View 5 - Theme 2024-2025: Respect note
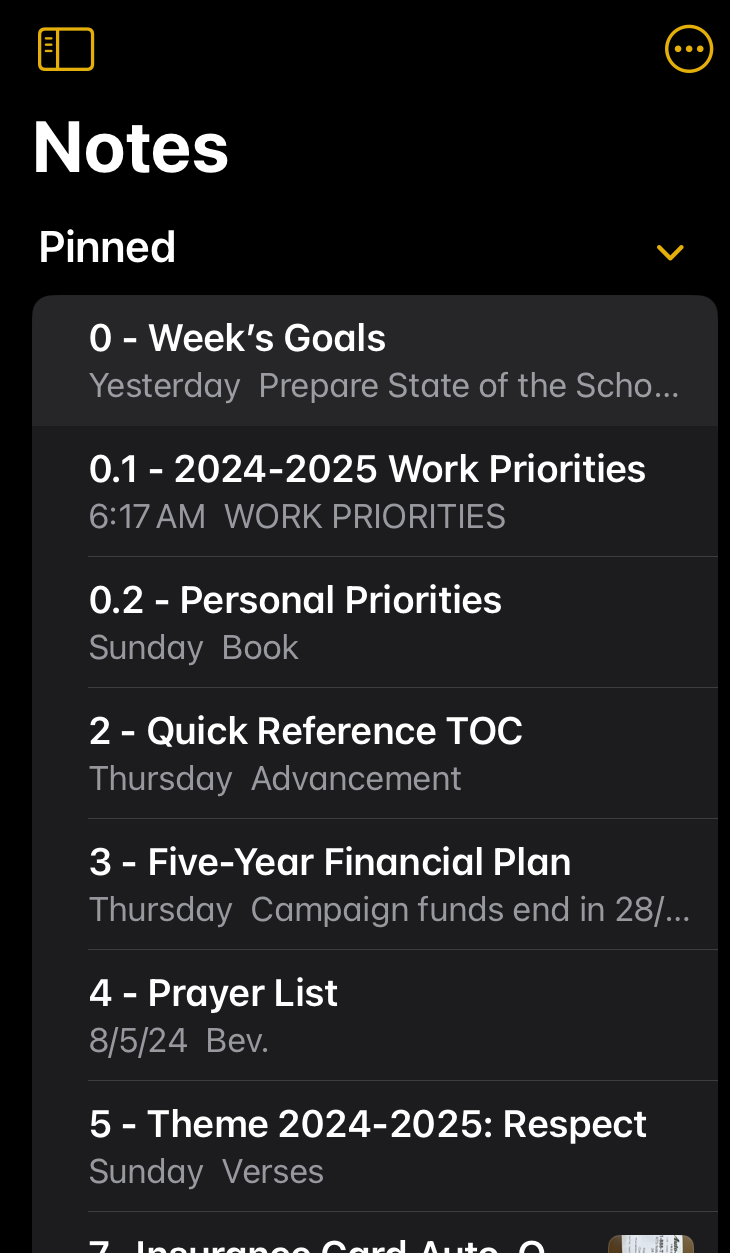Viewport: 730px width, 1253px height. click(x=375, y=1146)
